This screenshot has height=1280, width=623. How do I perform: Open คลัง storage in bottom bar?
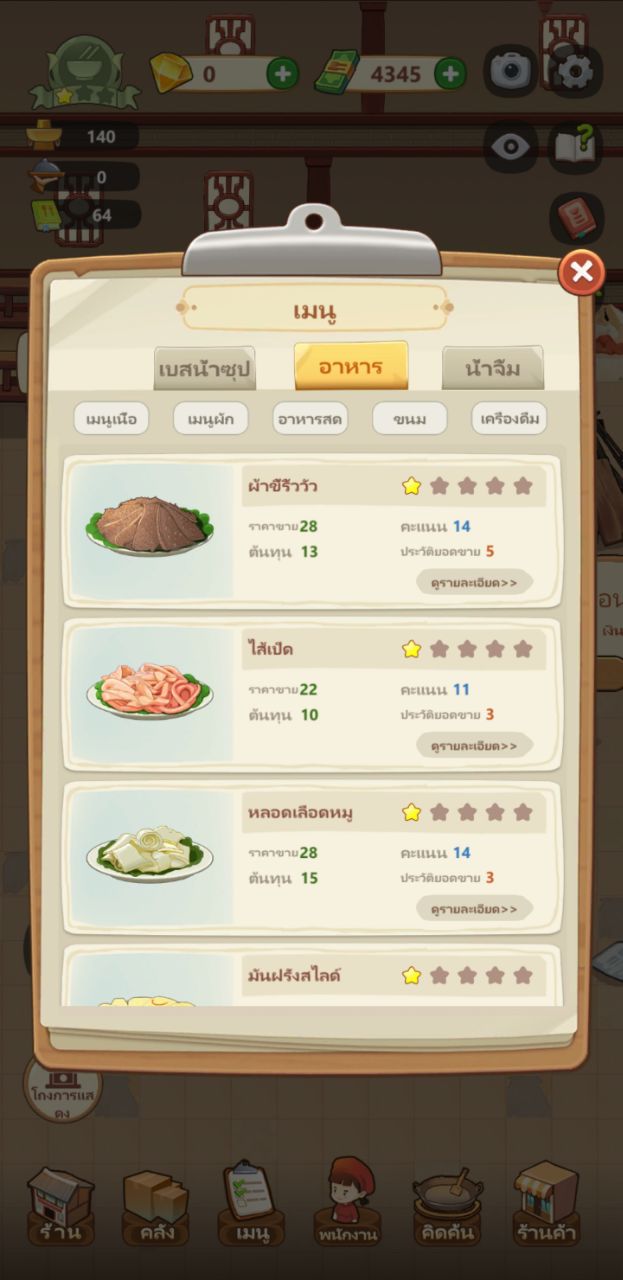coord(156,1203)
